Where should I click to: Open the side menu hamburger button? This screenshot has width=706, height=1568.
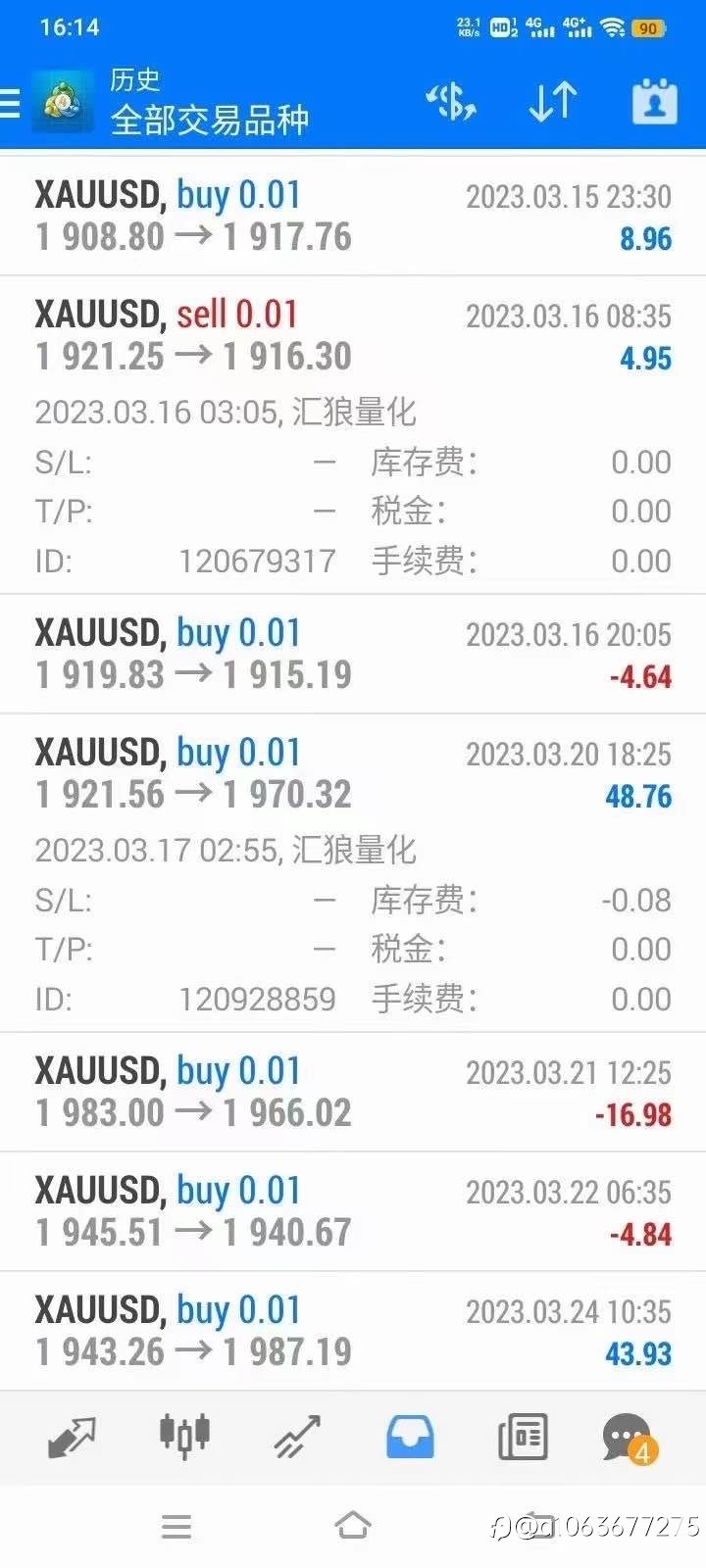tap(10, 102)
